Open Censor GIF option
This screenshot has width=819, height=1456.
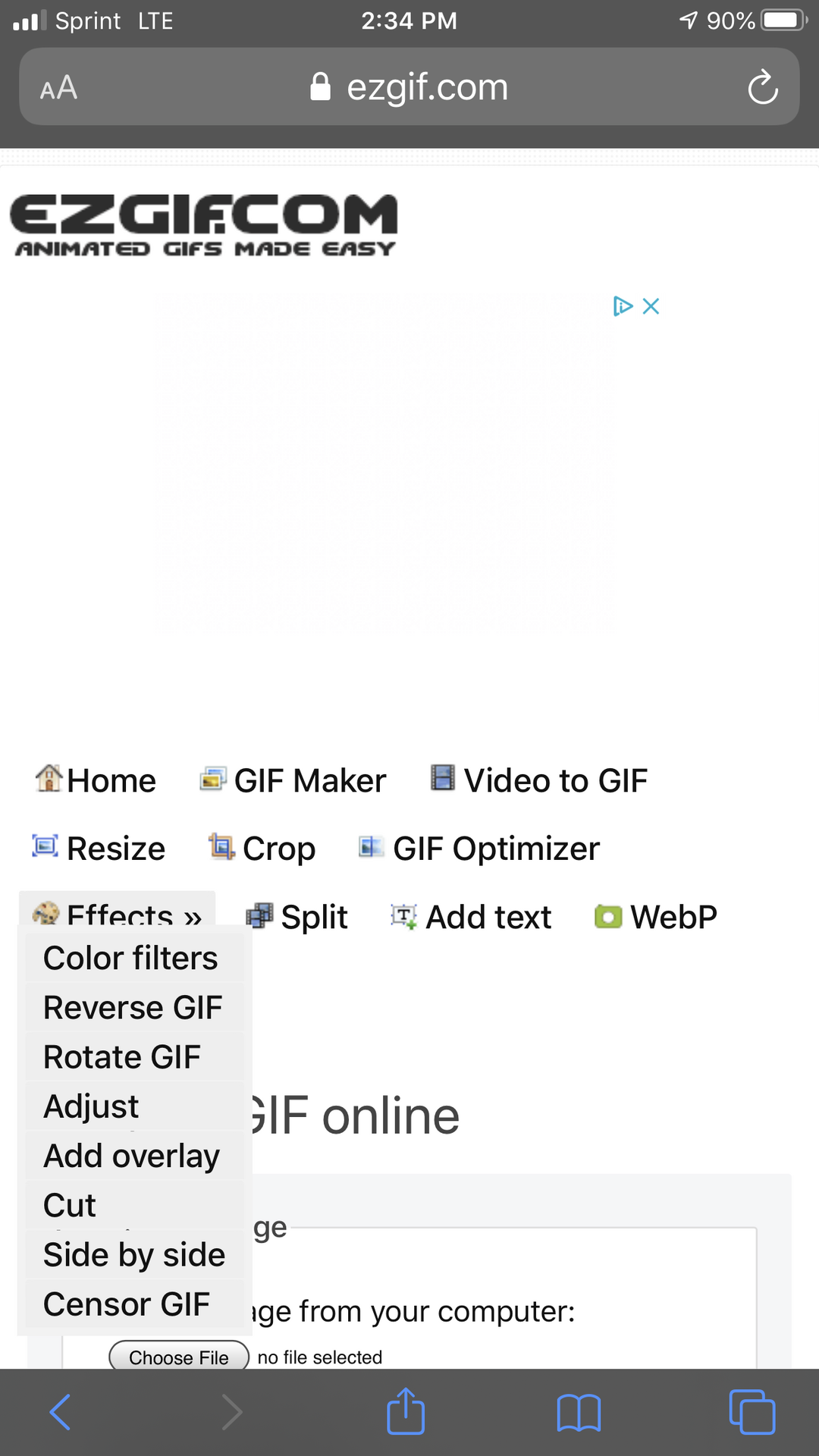pos(127,1304)
